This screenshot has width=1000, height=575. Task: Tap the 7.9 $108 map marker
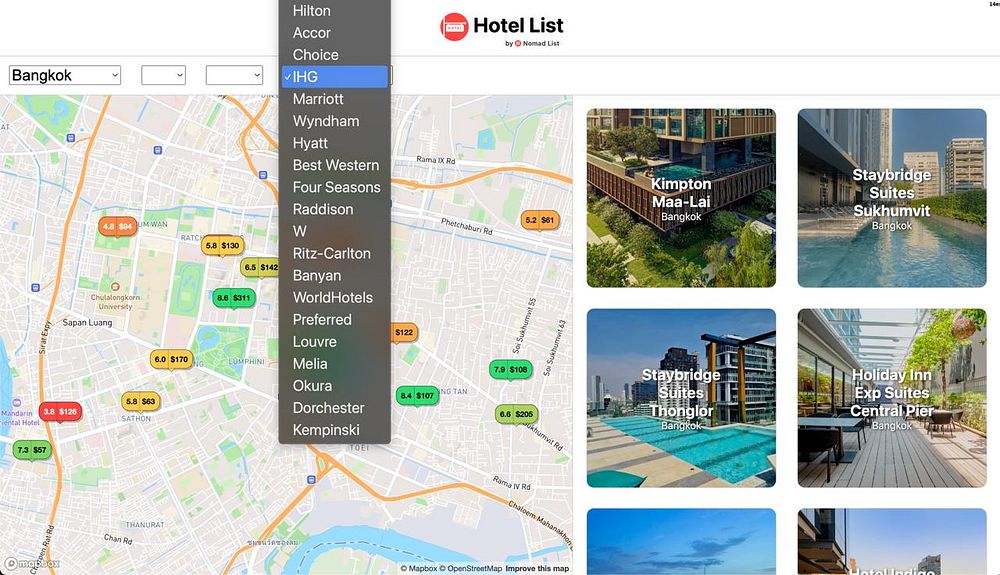tap(510, 370)
